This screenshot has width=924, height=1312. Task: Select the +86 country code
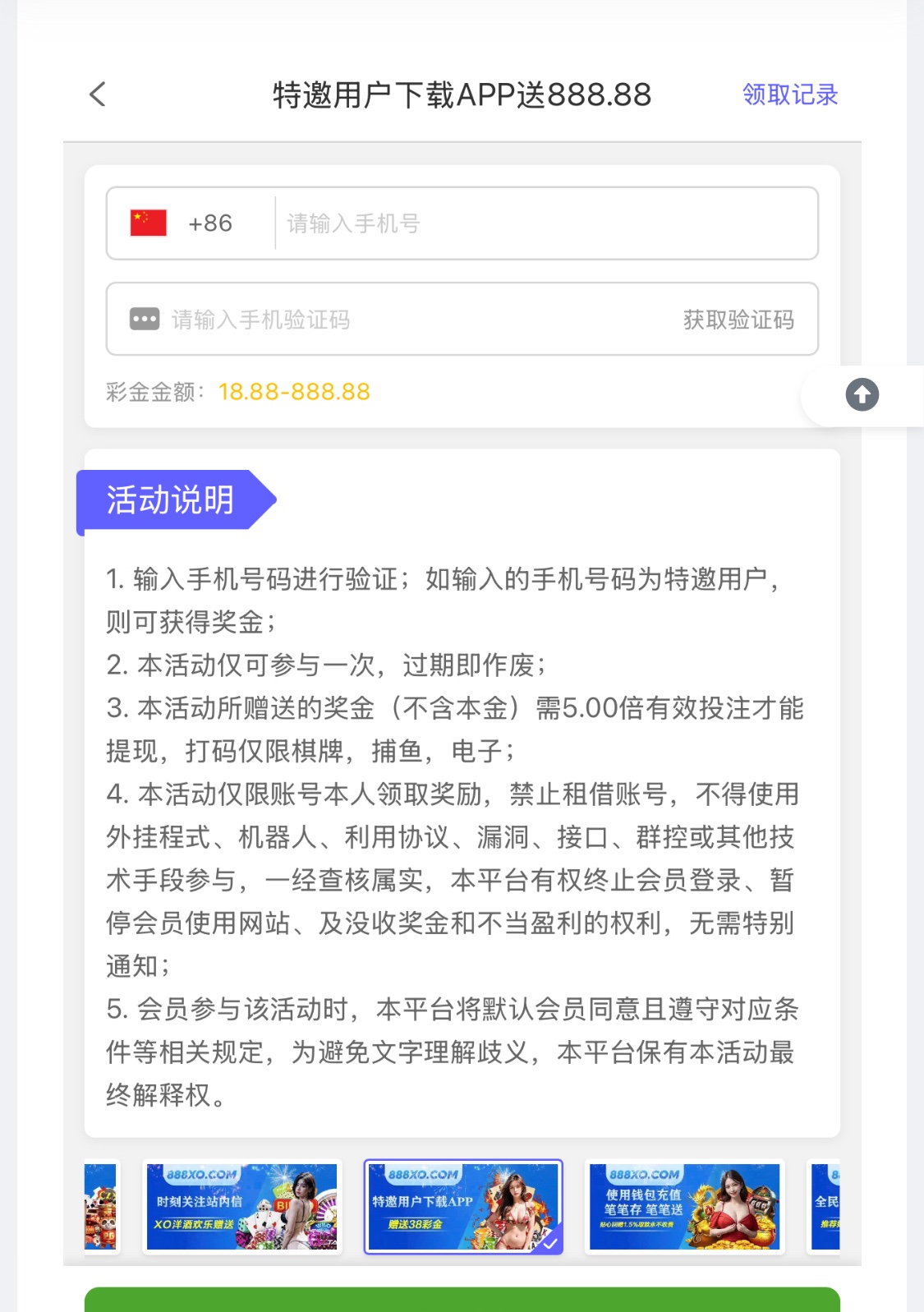pyautogui.click(x=191, y=223)
